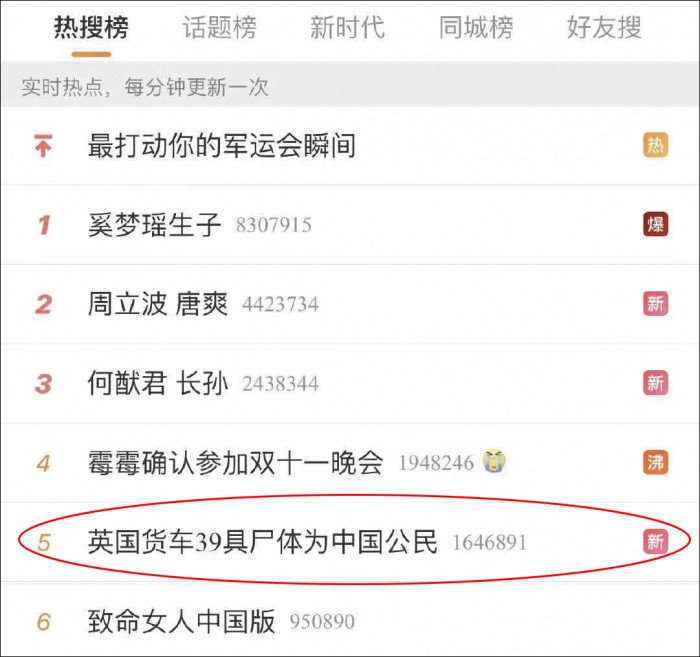Image resolution: width=700 pixels, height=657 pixels.
Task: View 英国货车39具尸体为中国公民 hot search
Action: 263,542
